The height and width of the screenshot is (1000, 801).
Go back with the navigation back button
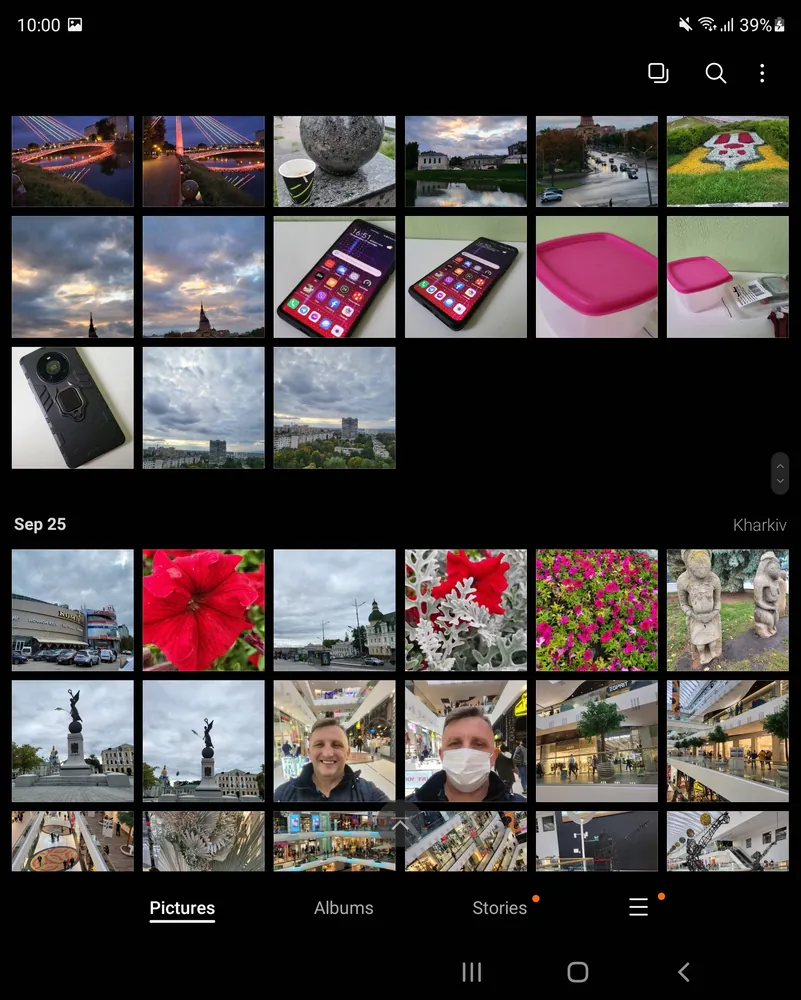[684, 972]
